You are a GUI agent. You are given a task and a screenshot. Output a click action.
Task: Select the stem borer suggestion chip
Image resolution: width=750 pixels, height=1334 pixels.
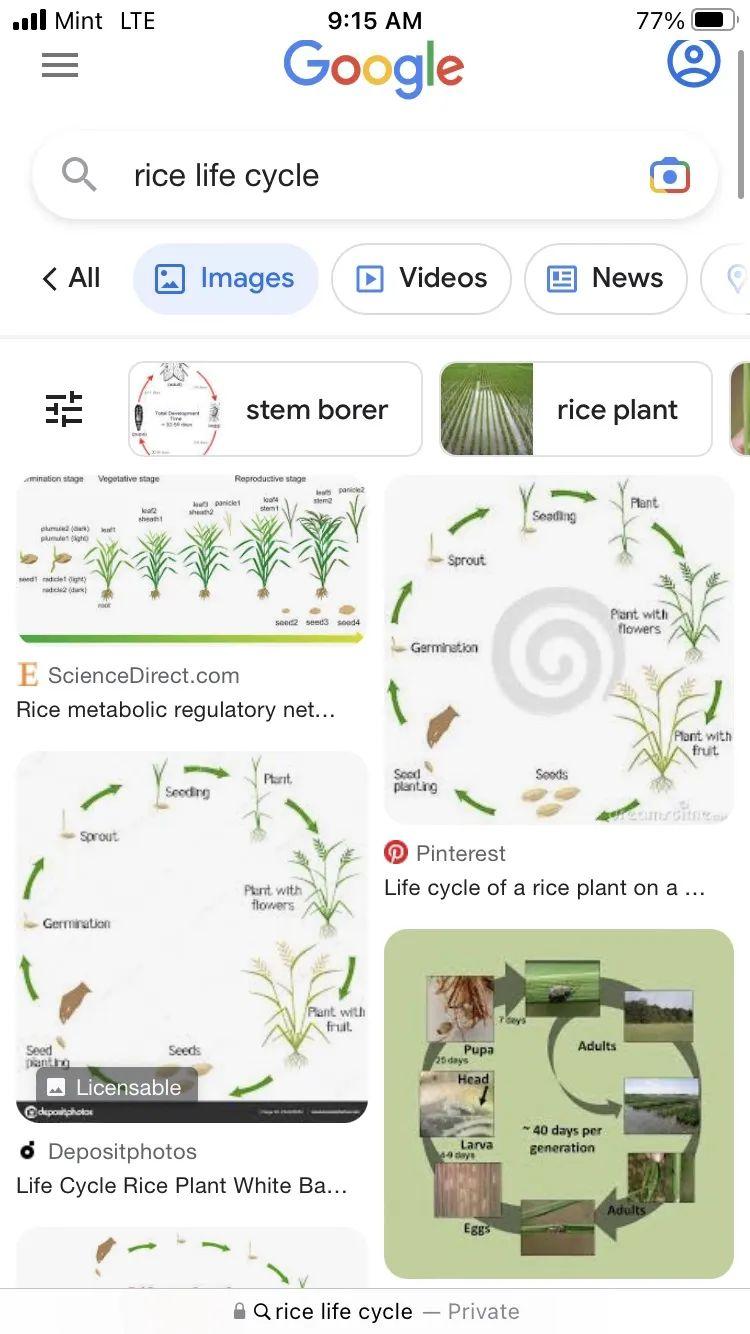(275, 409)
